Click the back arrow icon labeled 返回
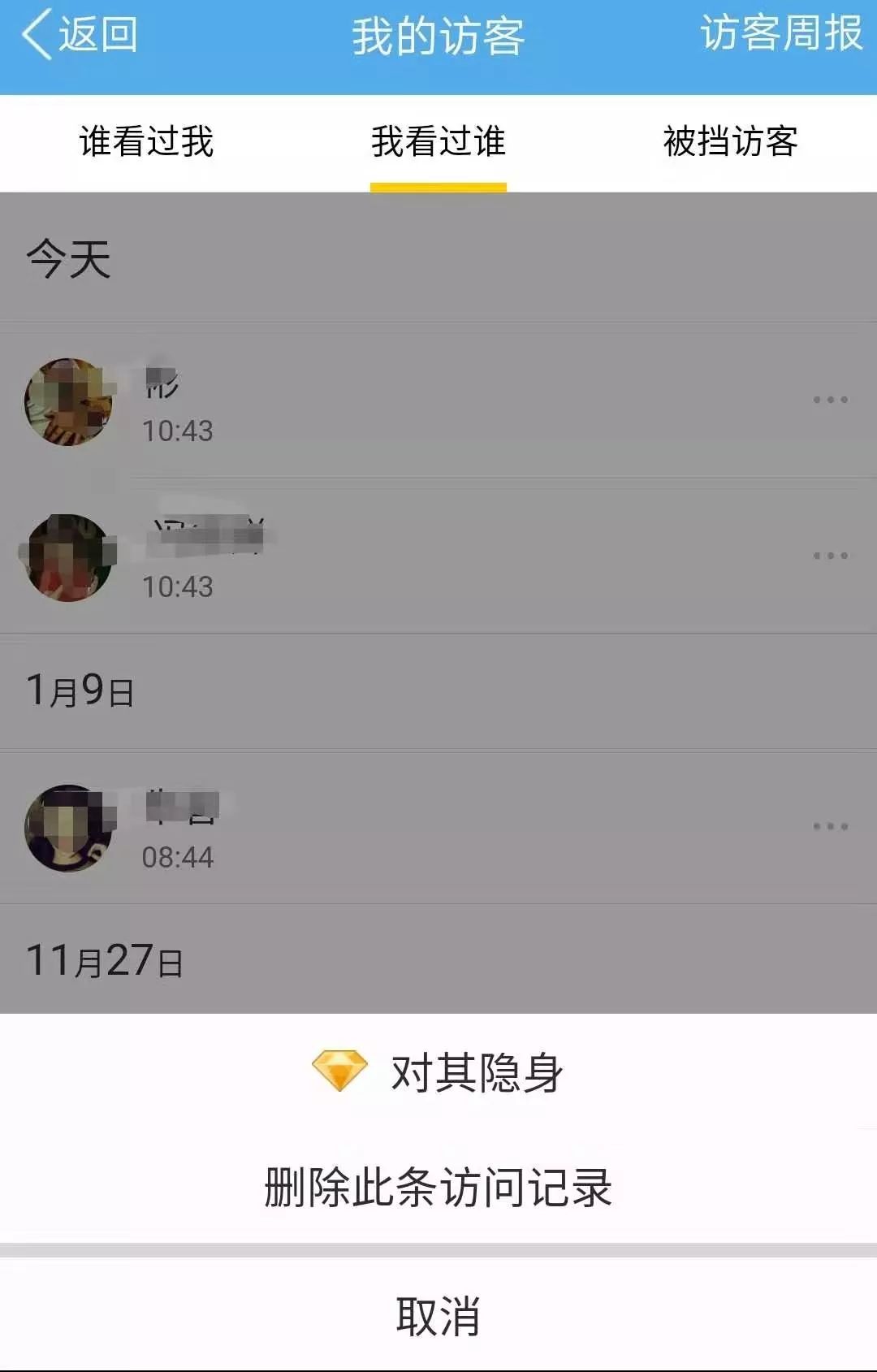877x1372 pixels. (37, 36)
